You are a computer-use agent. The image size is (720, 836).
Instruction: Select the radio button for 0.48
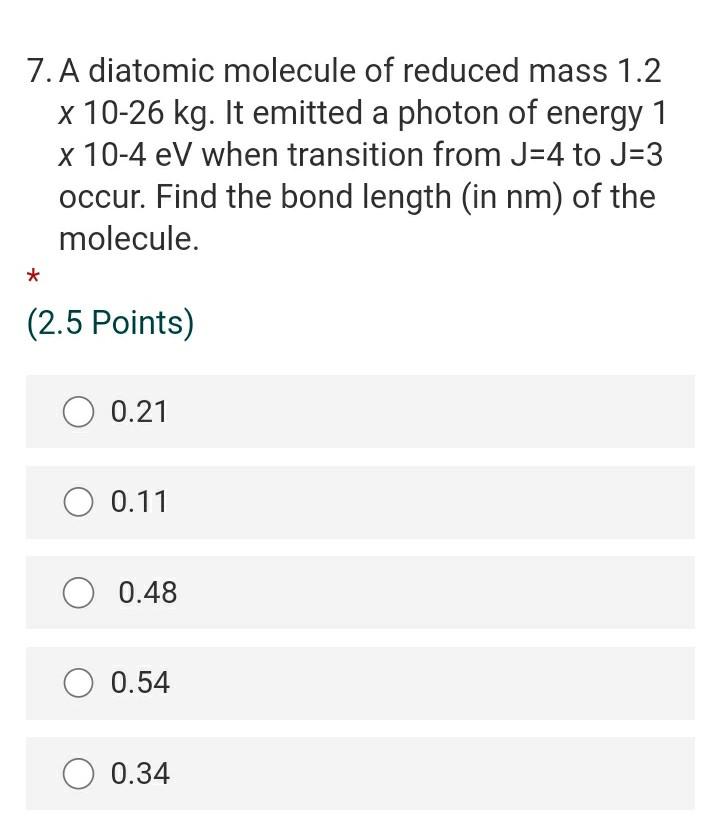tap(78, 592)
